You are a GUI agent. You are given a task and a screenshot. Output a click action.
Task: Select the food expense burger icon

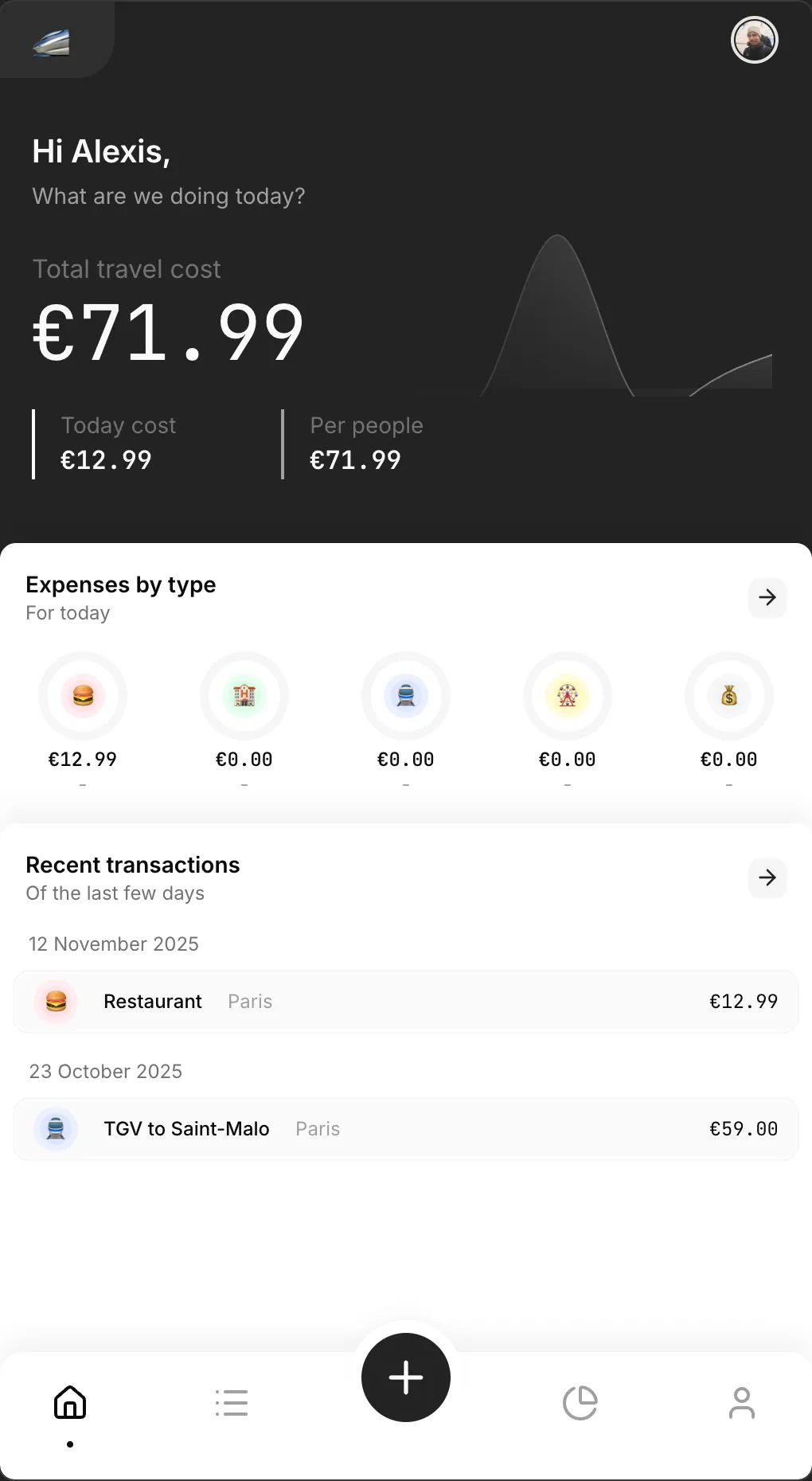coord(83,696)
